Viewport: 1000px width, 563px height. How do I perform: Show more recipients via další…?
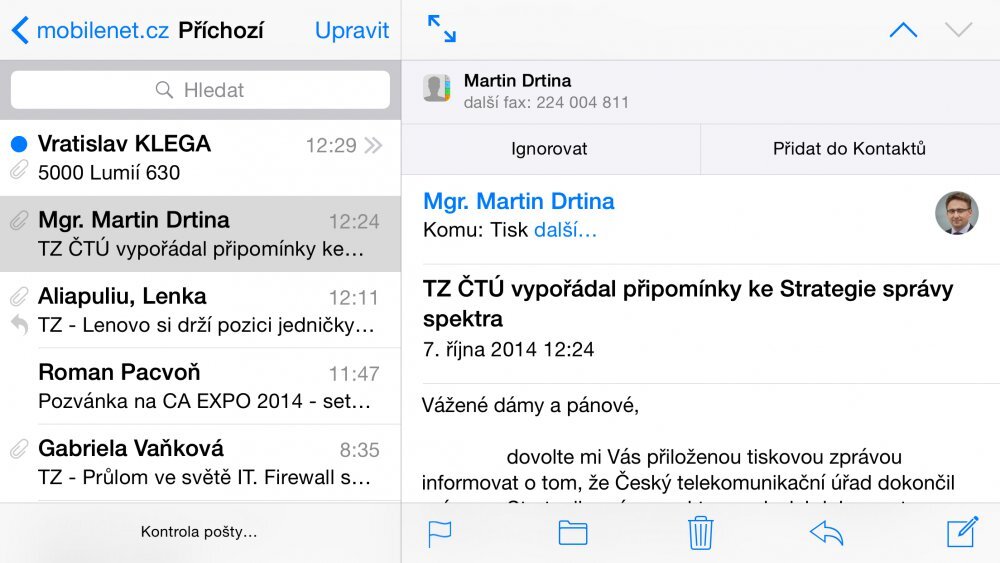pos(565,230)
